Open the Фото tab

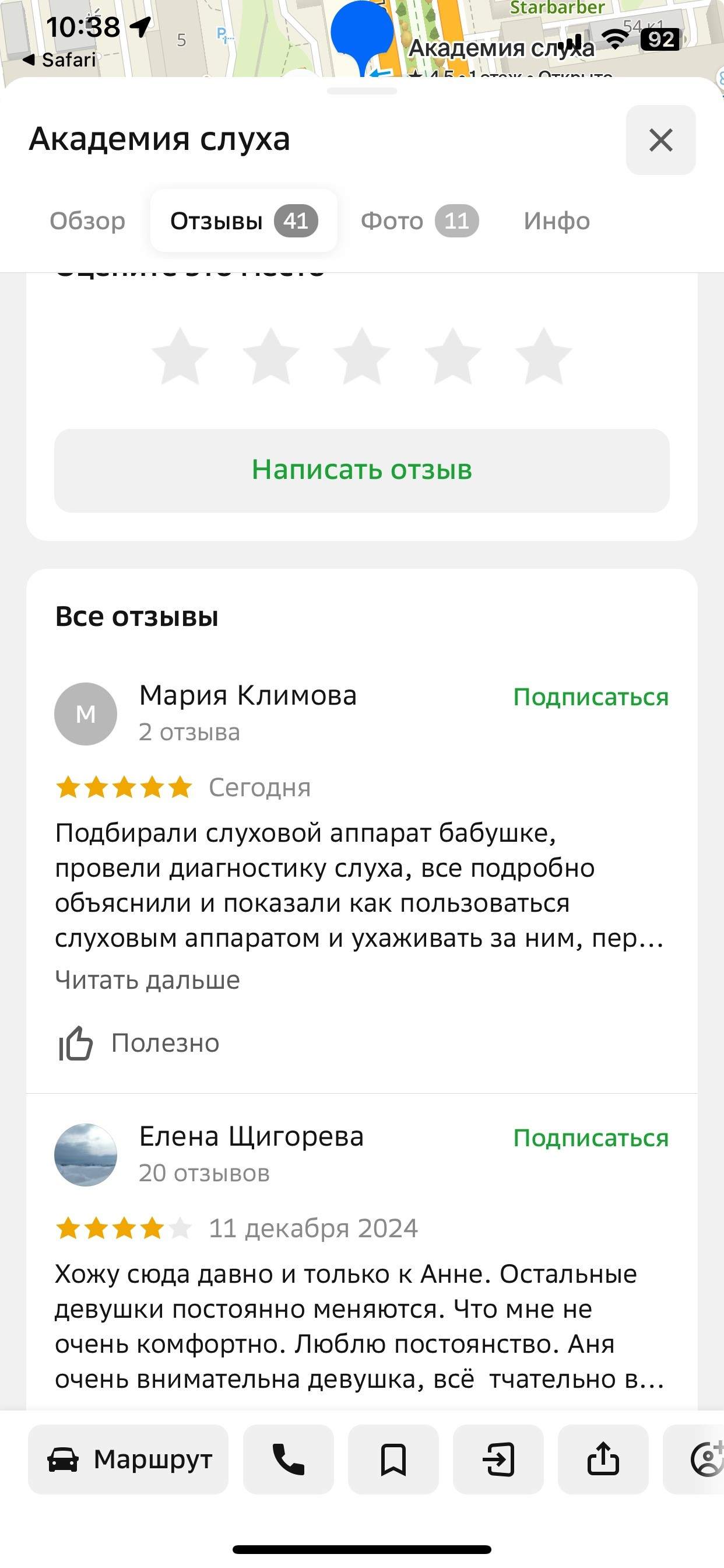[x=419, y=221]
